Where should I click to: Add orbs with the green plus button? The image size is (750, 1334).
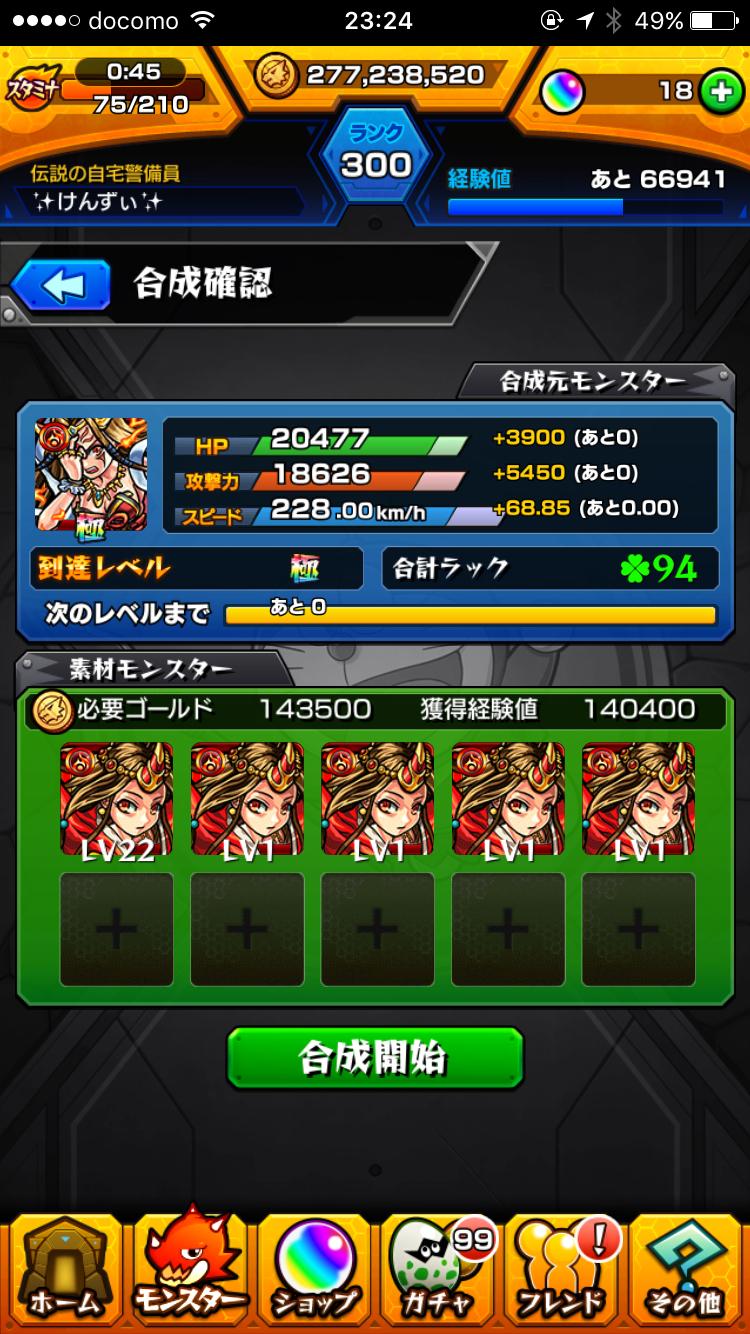[x=718, y=91]
